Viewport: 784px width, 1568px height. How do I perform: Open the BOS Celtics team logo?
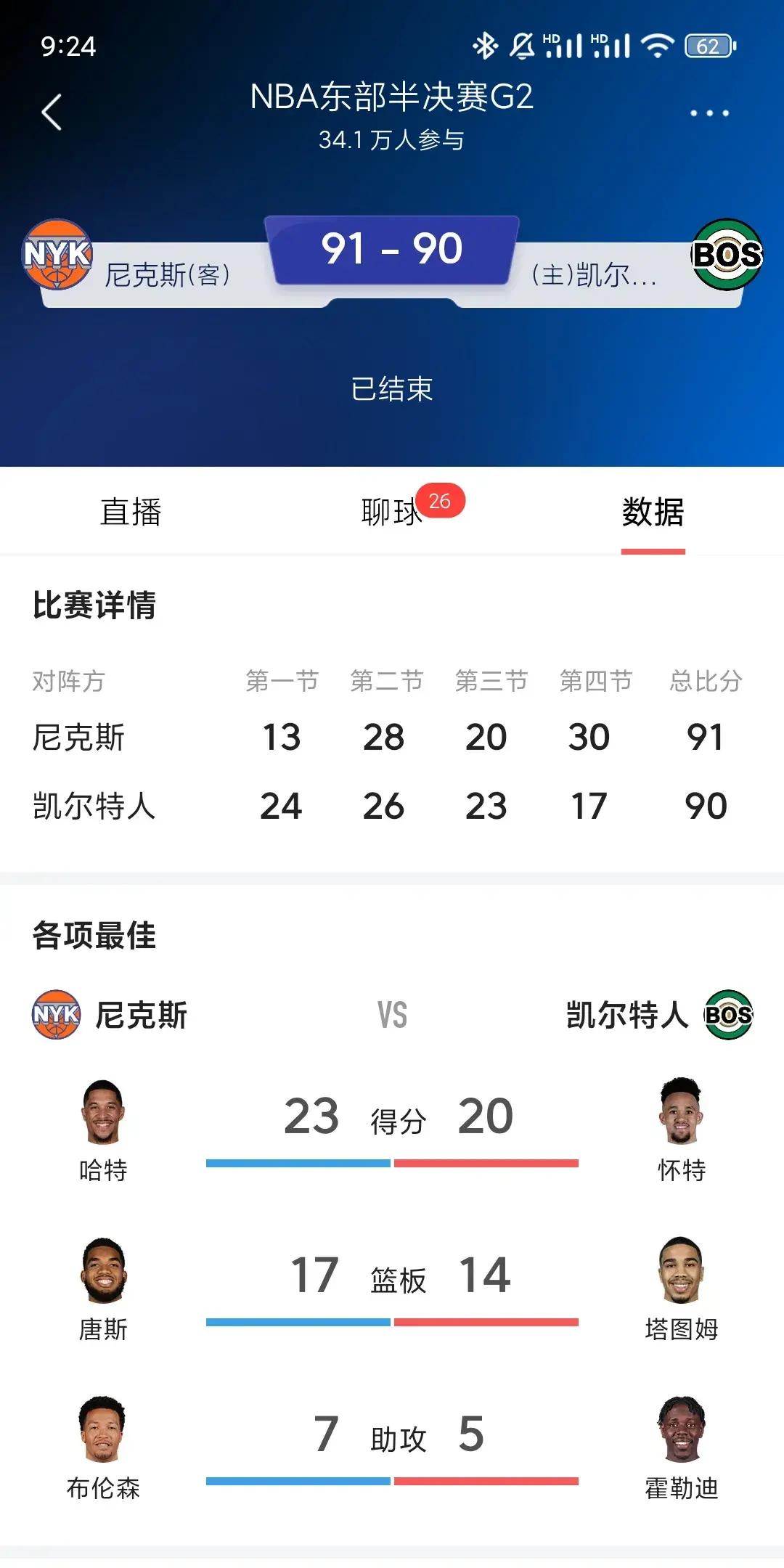[730, 254]
